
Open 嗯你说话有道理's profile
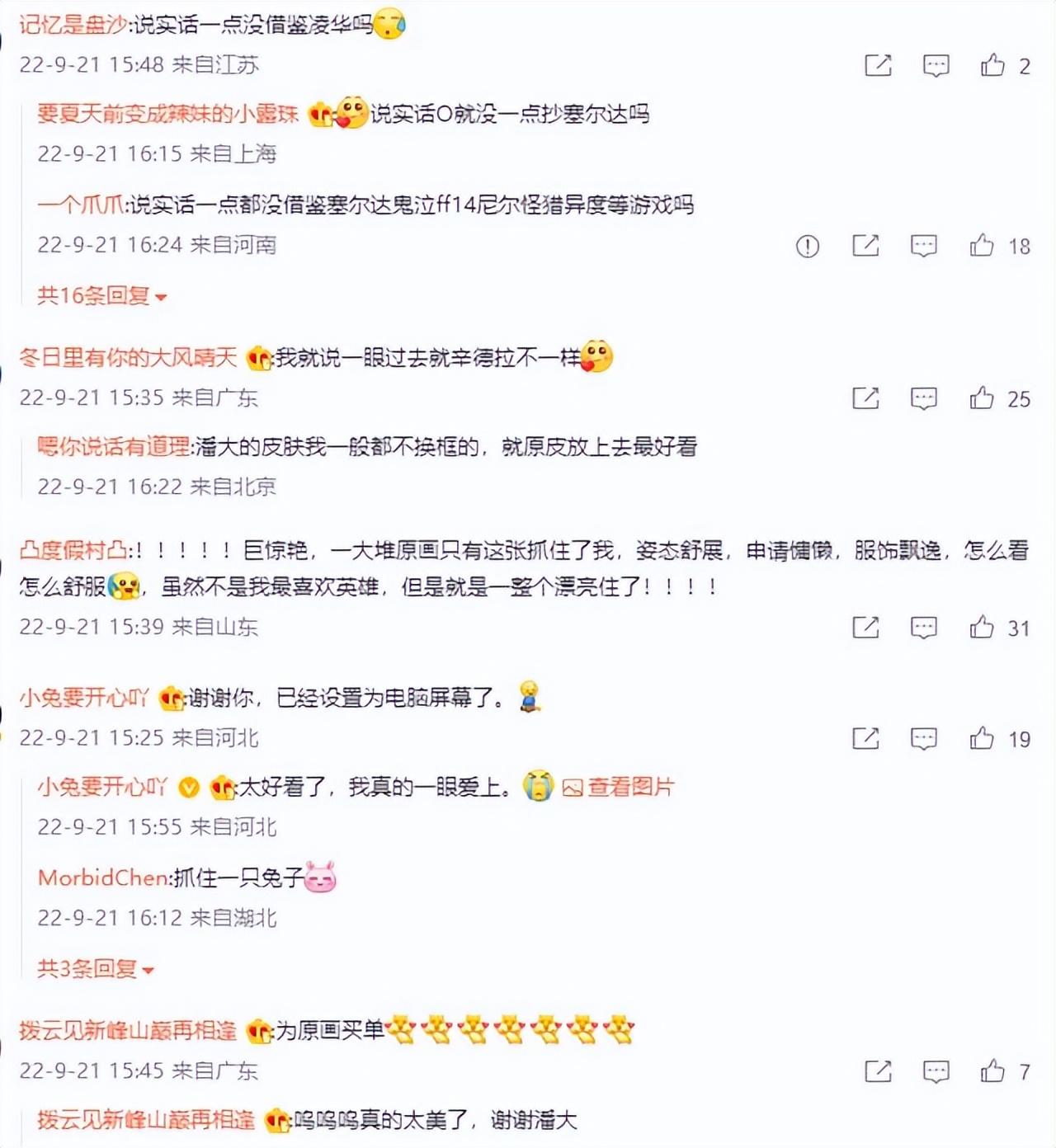(114, 447)
